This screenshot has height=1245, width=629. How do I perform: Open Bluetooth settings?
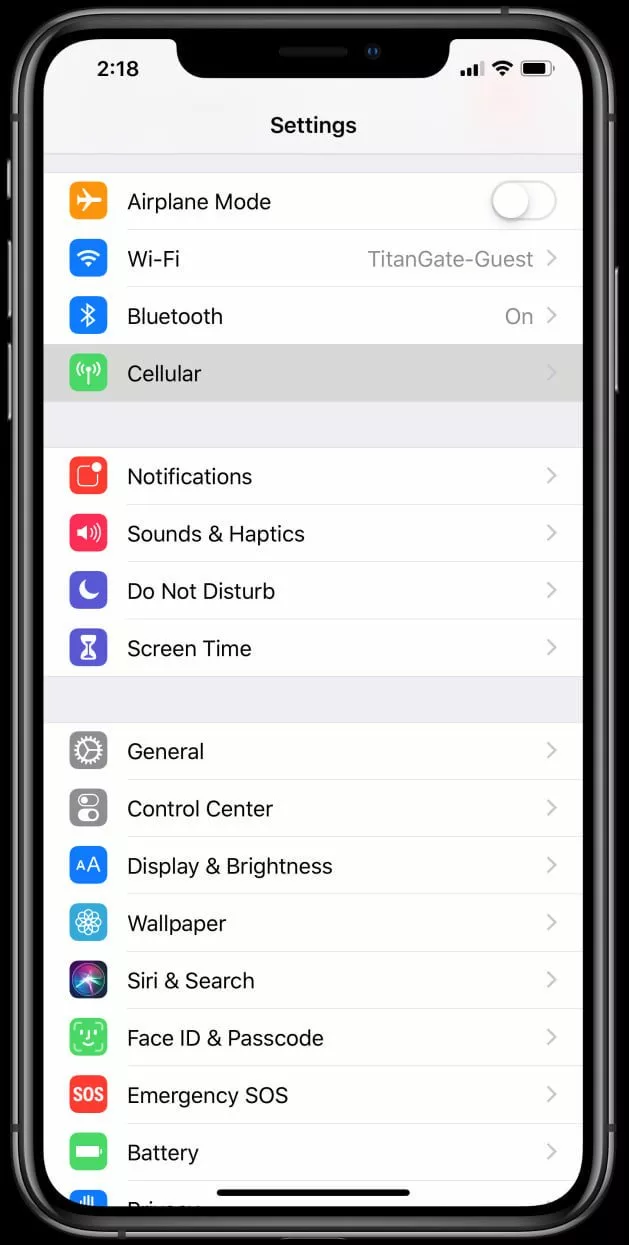[x=313, y=316]
